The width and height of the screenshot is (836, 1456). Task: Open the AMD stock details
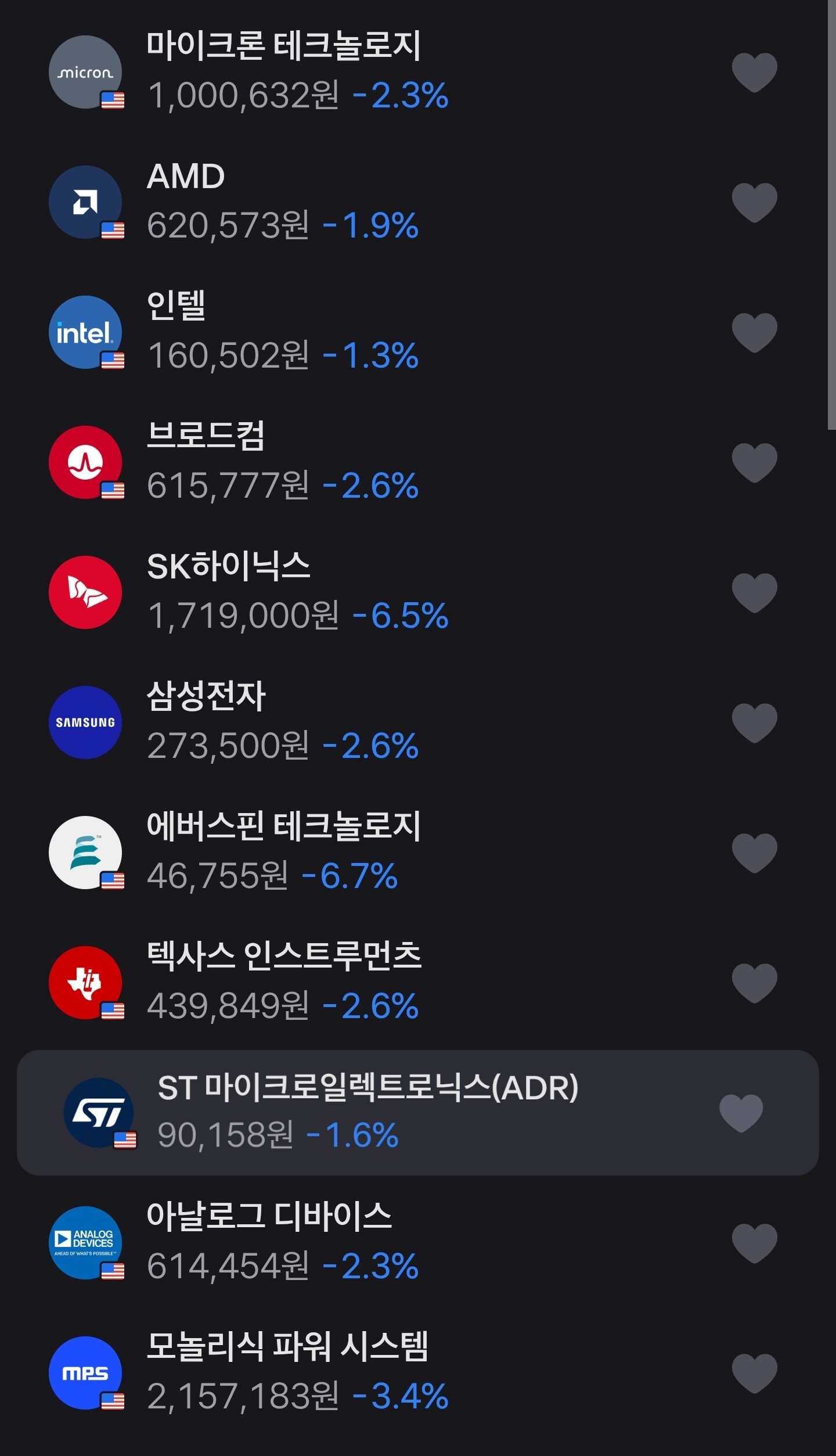(418, 202)
